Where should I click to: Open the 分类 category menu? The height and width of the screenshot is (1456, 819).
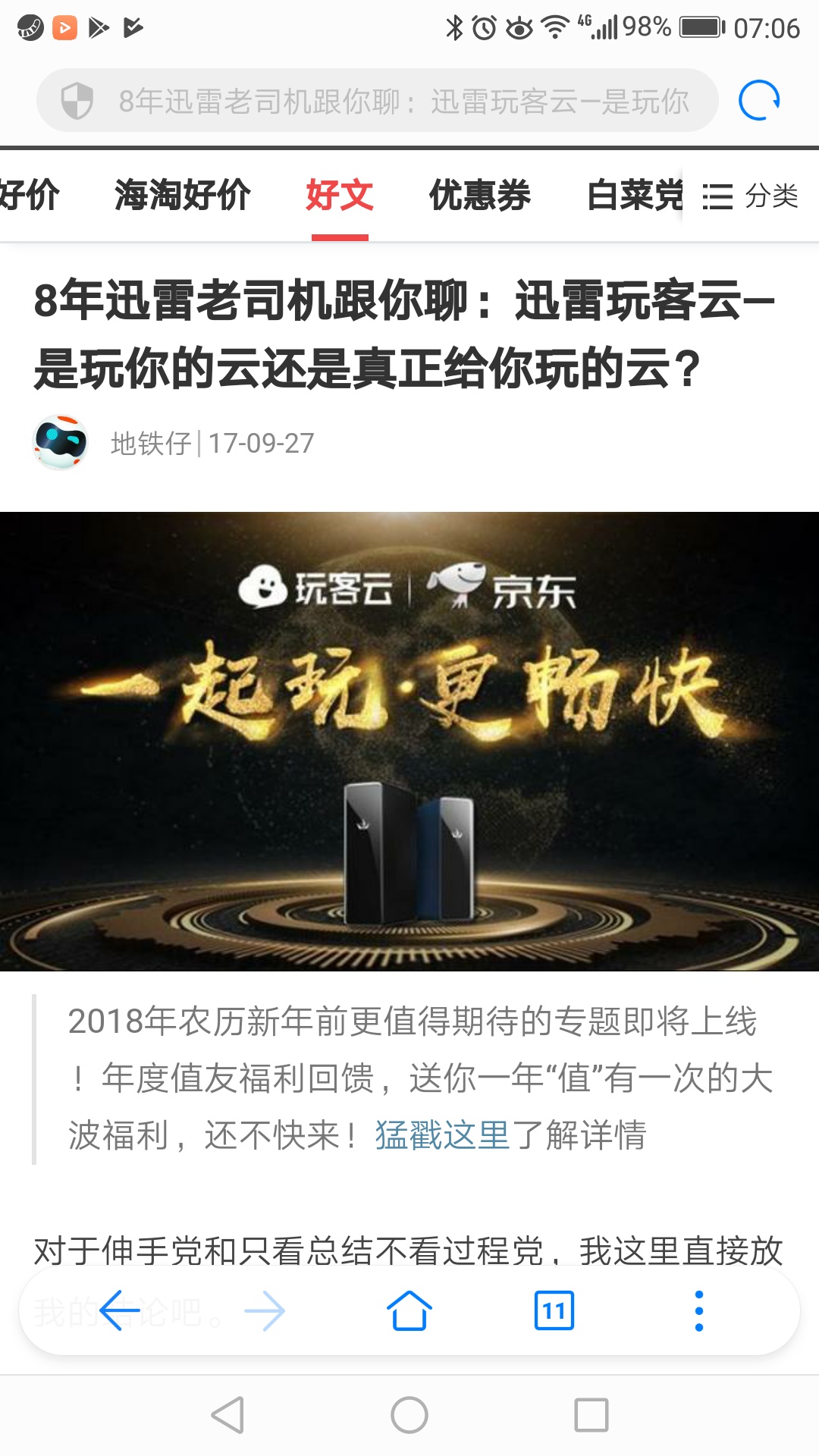point(750,196)
